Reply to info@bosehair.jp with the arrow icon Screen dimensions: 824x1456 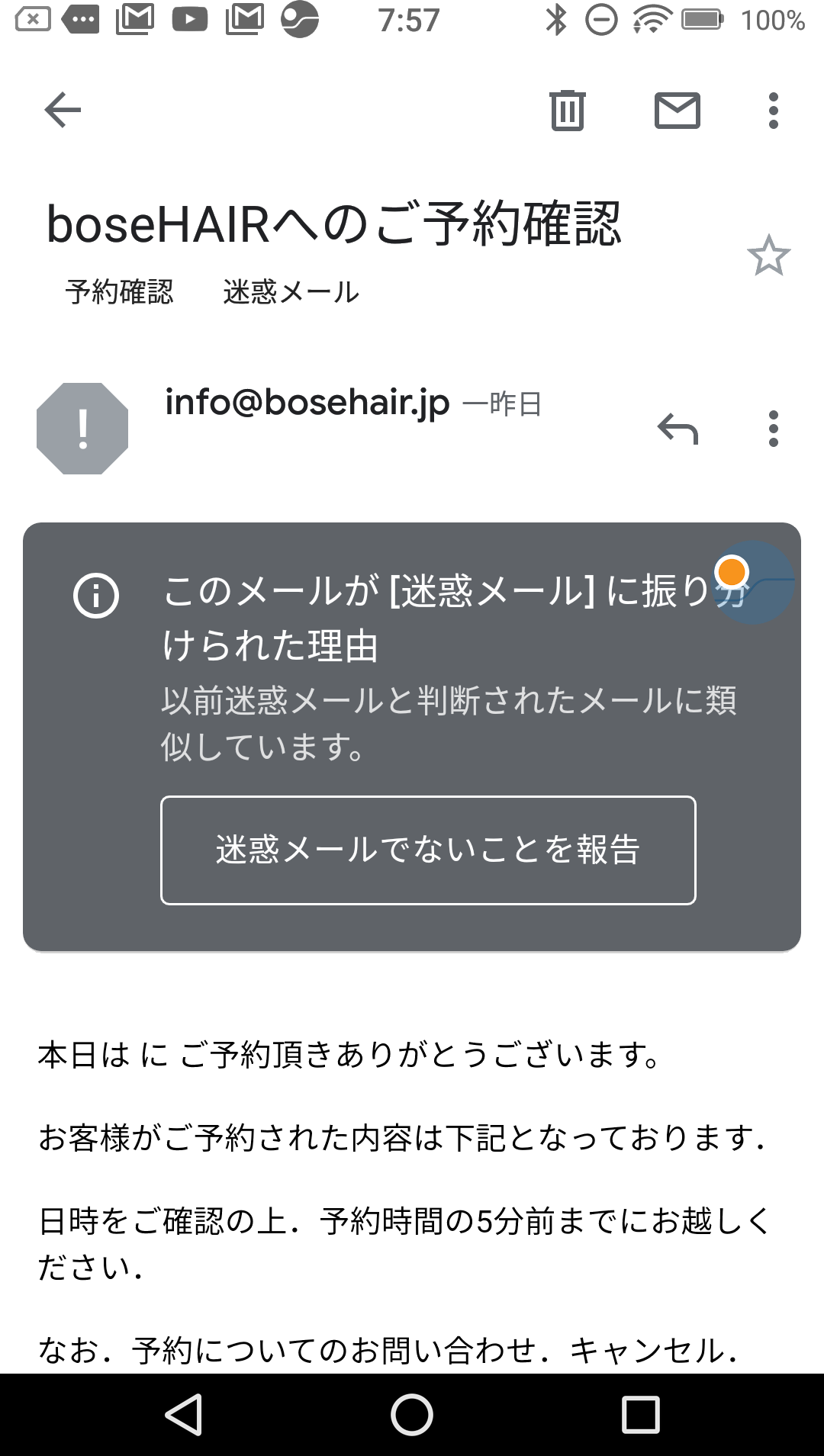(678, 429)
